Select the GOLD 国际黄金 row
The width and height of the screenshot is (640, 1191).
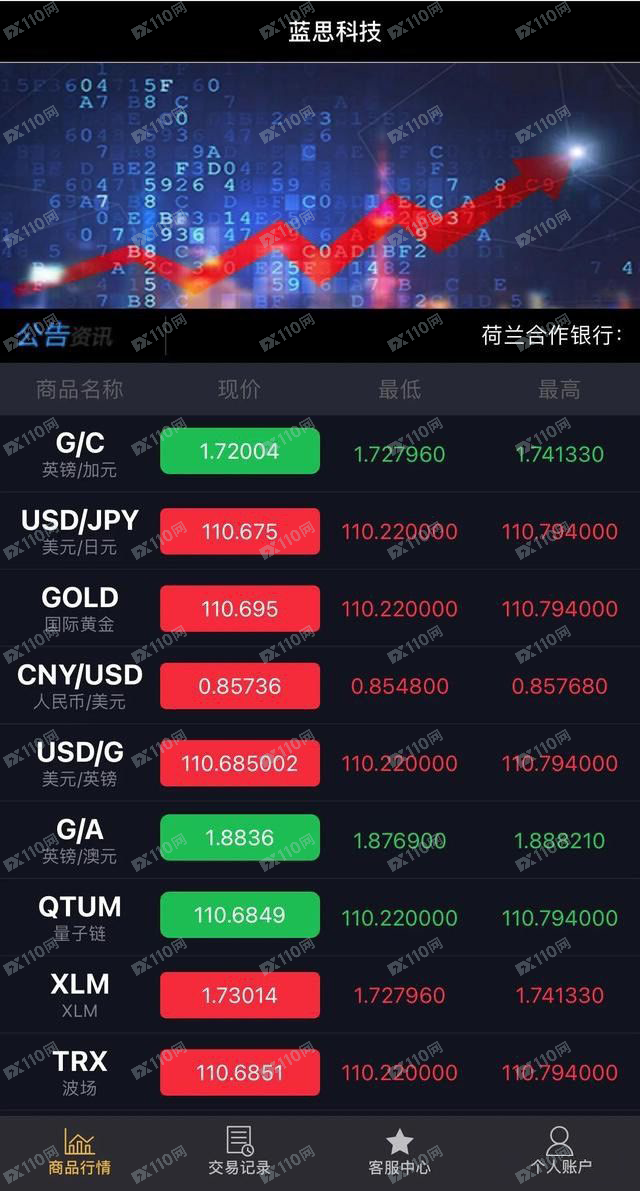point(320,608)
